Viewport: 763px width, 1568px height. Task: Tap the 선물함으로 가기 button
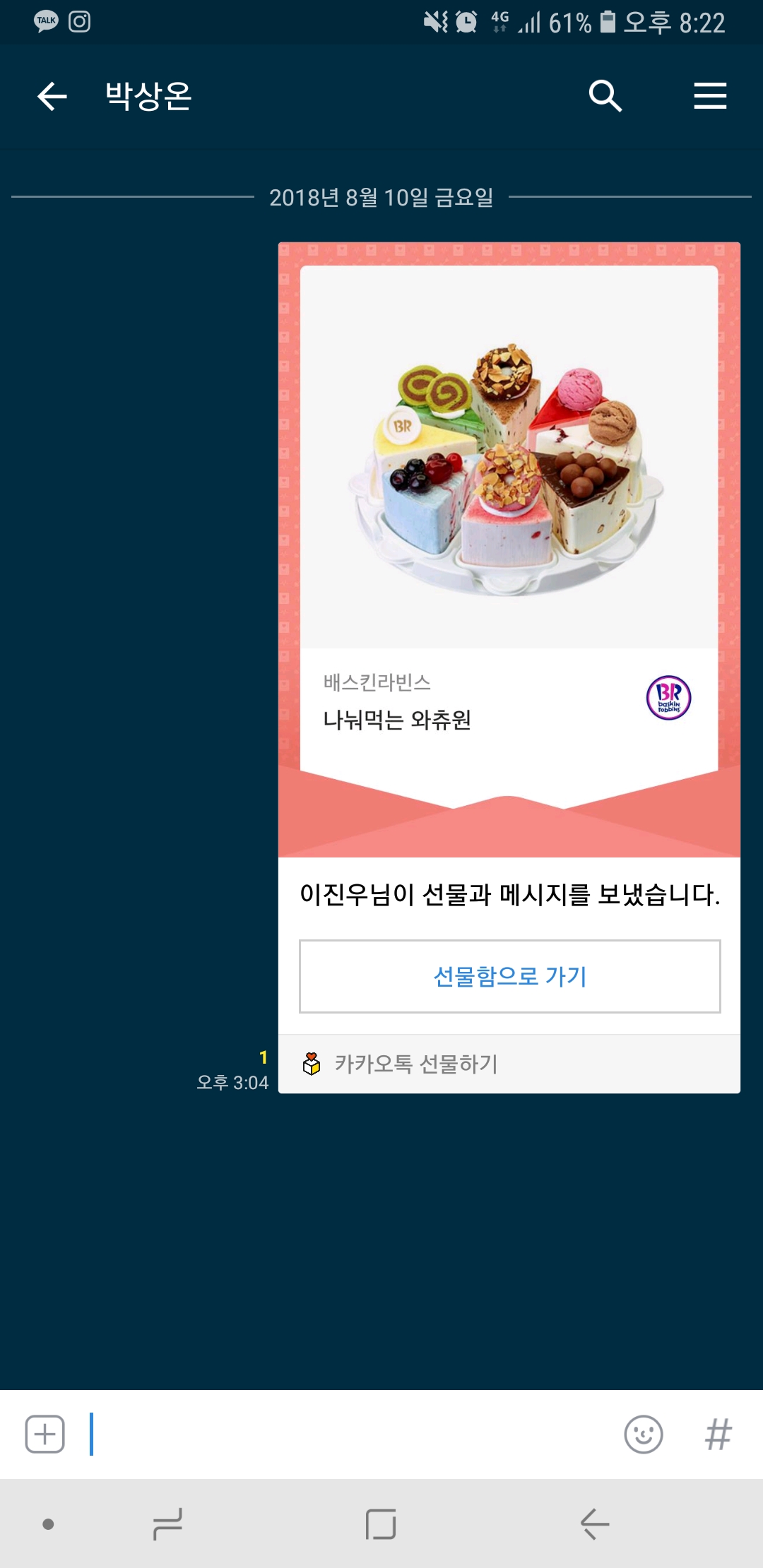pos(509,976)
